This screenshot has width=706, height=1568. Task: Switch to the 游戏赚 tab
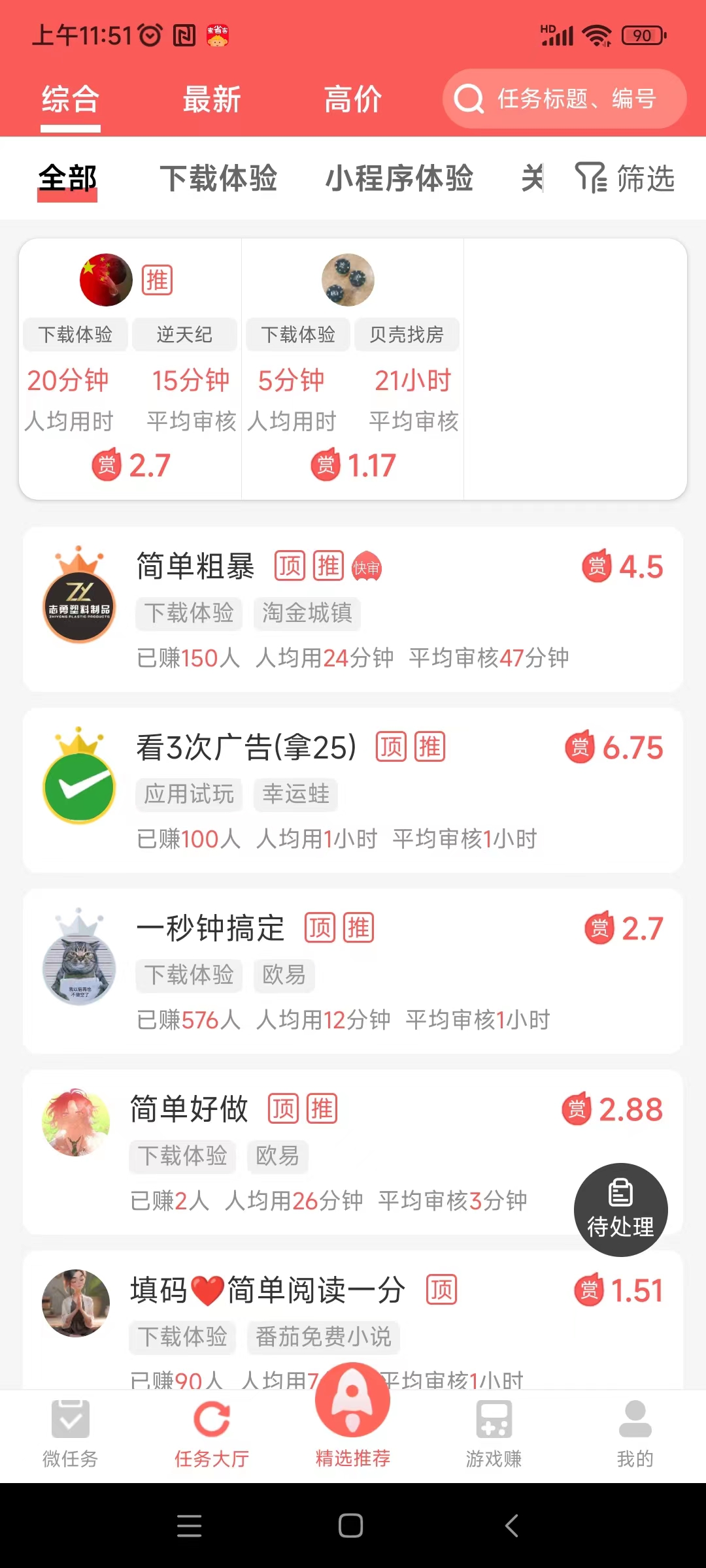(x=494, y=1434)
